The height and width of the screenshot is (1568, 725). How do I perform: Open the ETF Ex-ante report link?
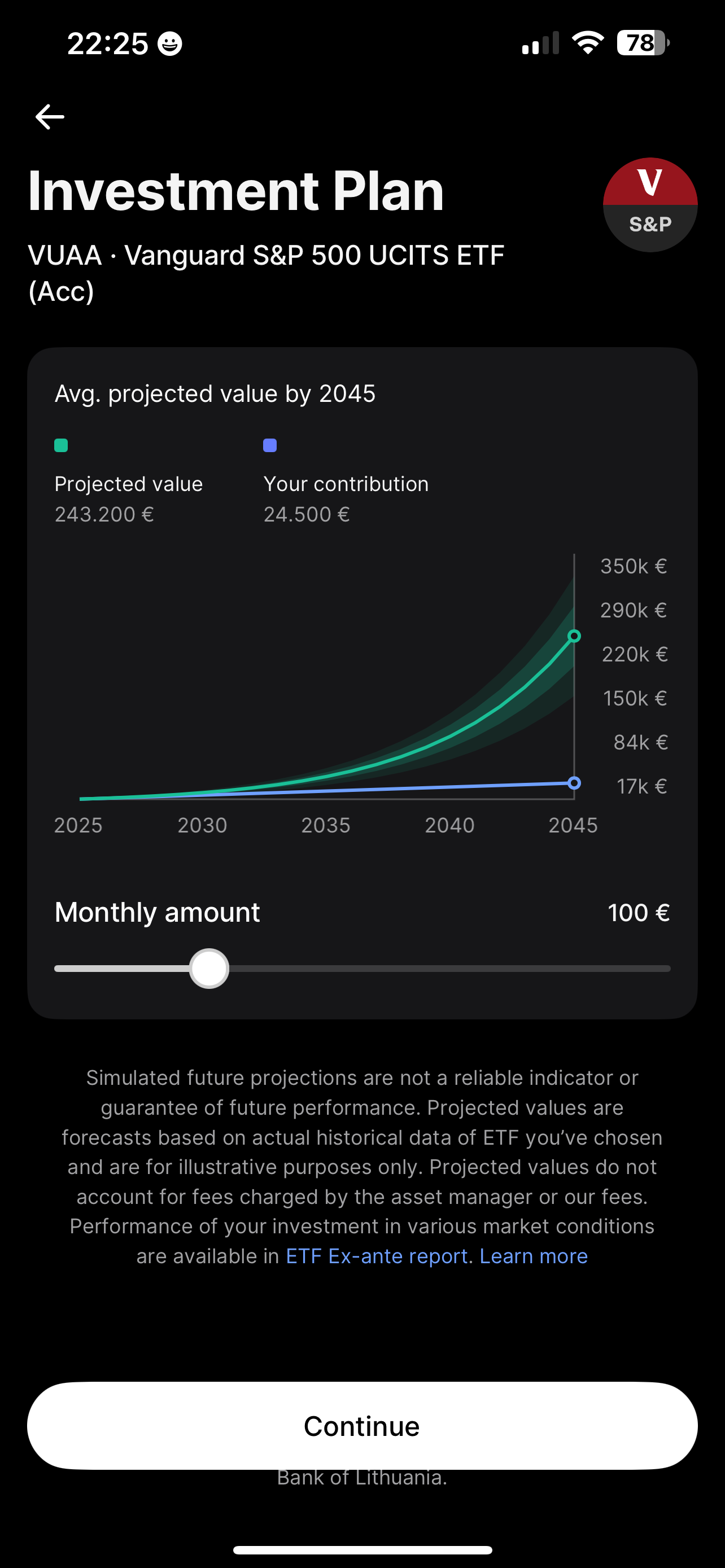[x=376, y=1256]
